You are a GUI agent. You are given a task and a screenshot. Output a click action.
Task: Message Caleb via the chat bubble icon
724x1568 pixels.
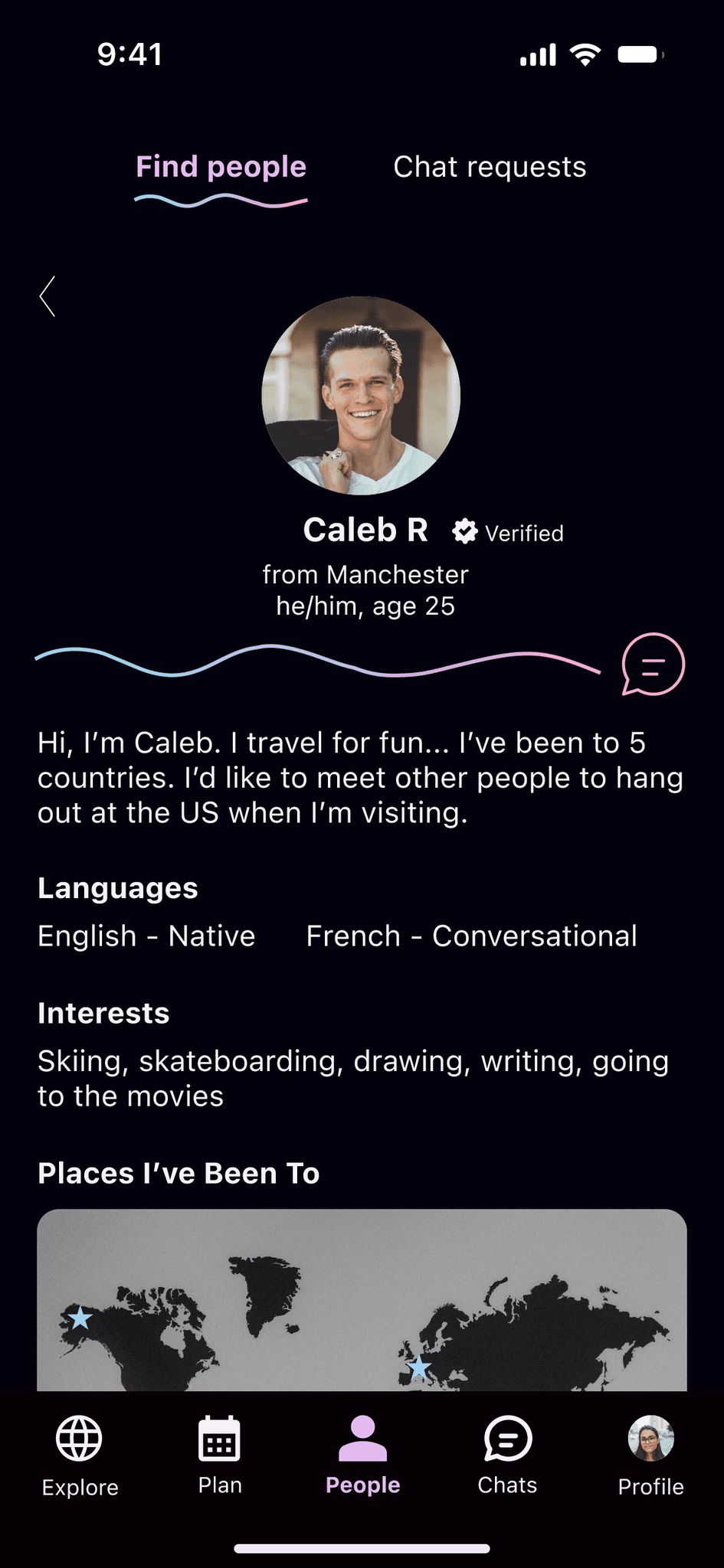click(653, 665)
